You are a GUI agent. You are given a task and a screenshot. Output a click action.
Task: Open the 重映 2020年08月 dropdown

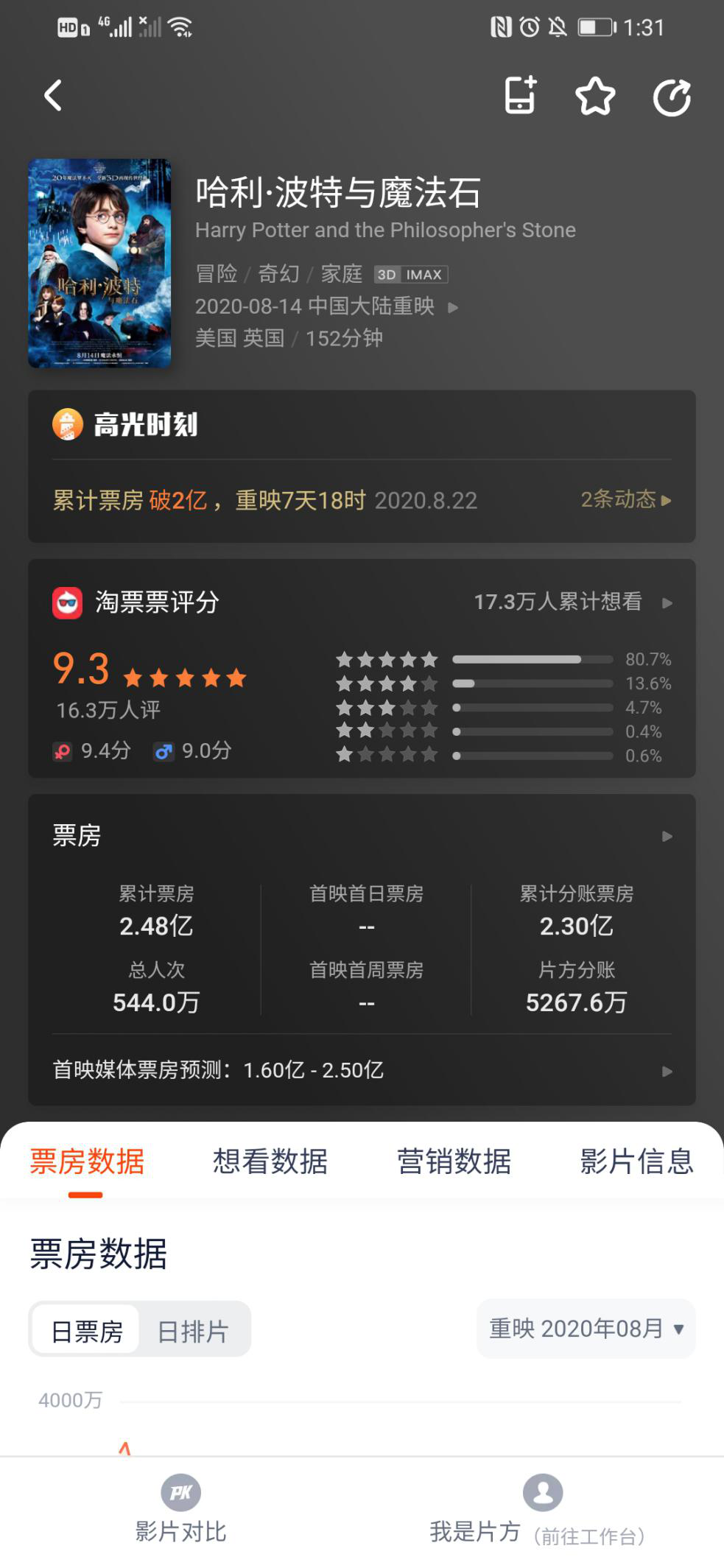click(586, 1329)
